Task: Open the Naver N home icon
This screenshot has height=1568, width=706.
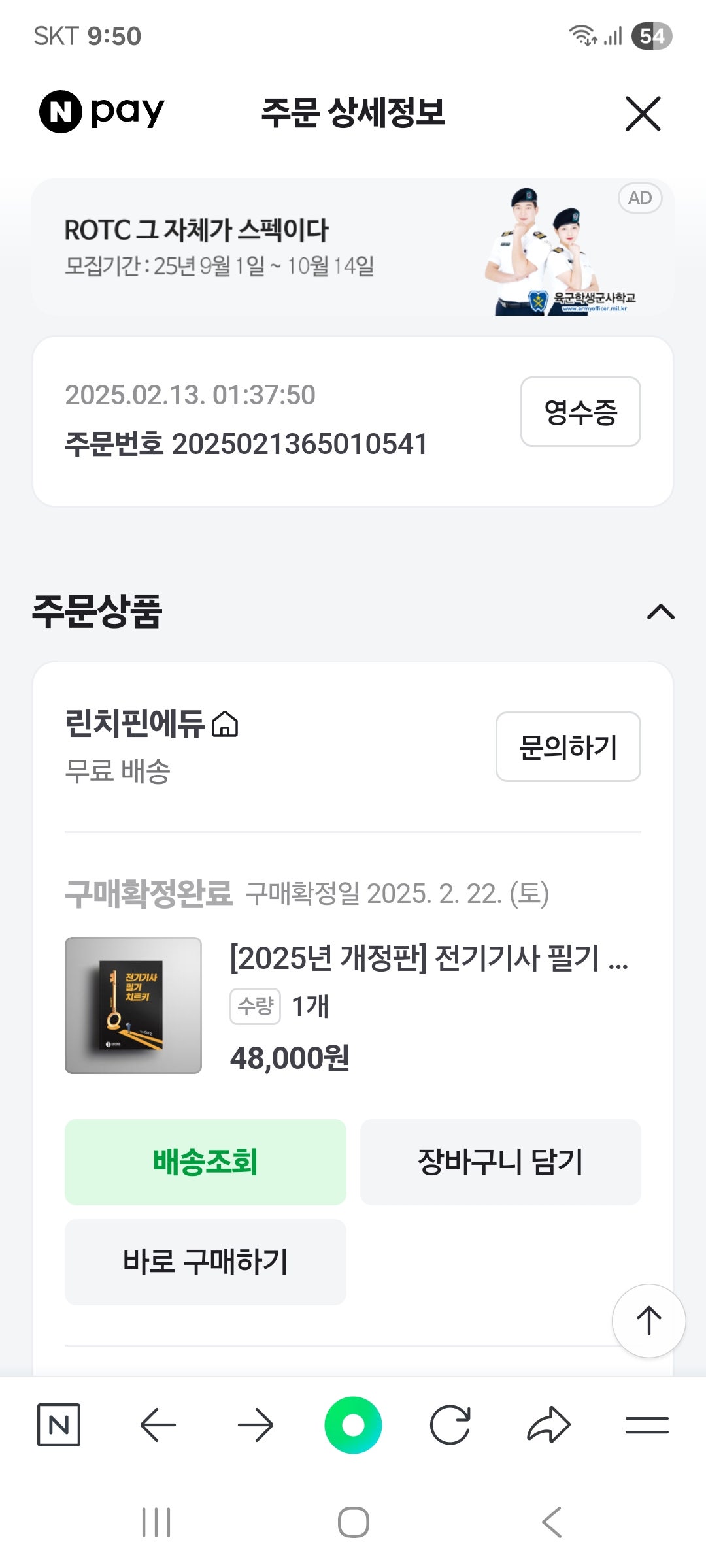Action: click(x=59, y=1425)
